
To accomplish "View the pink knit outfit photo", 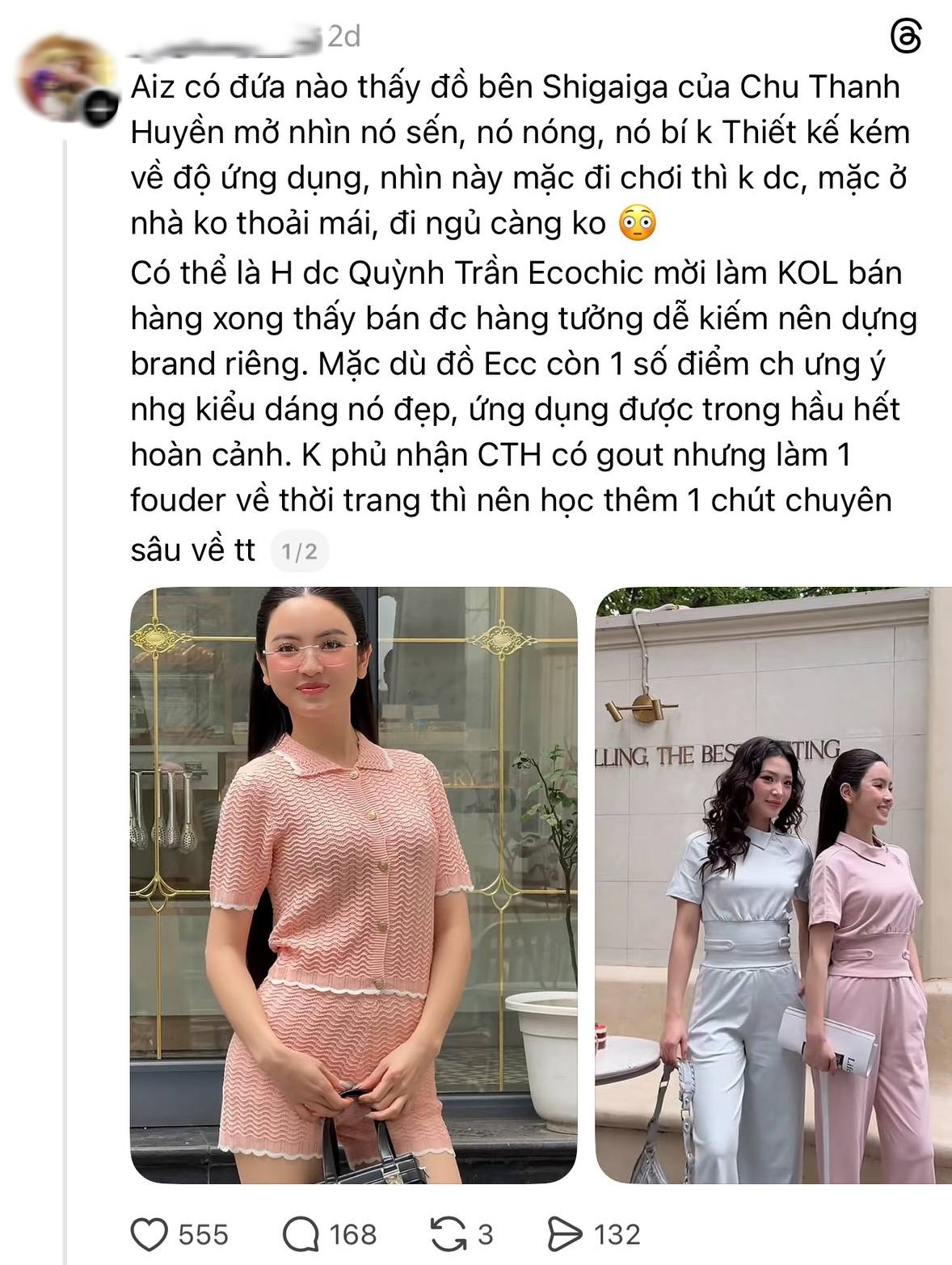I will tap(353, 885).
